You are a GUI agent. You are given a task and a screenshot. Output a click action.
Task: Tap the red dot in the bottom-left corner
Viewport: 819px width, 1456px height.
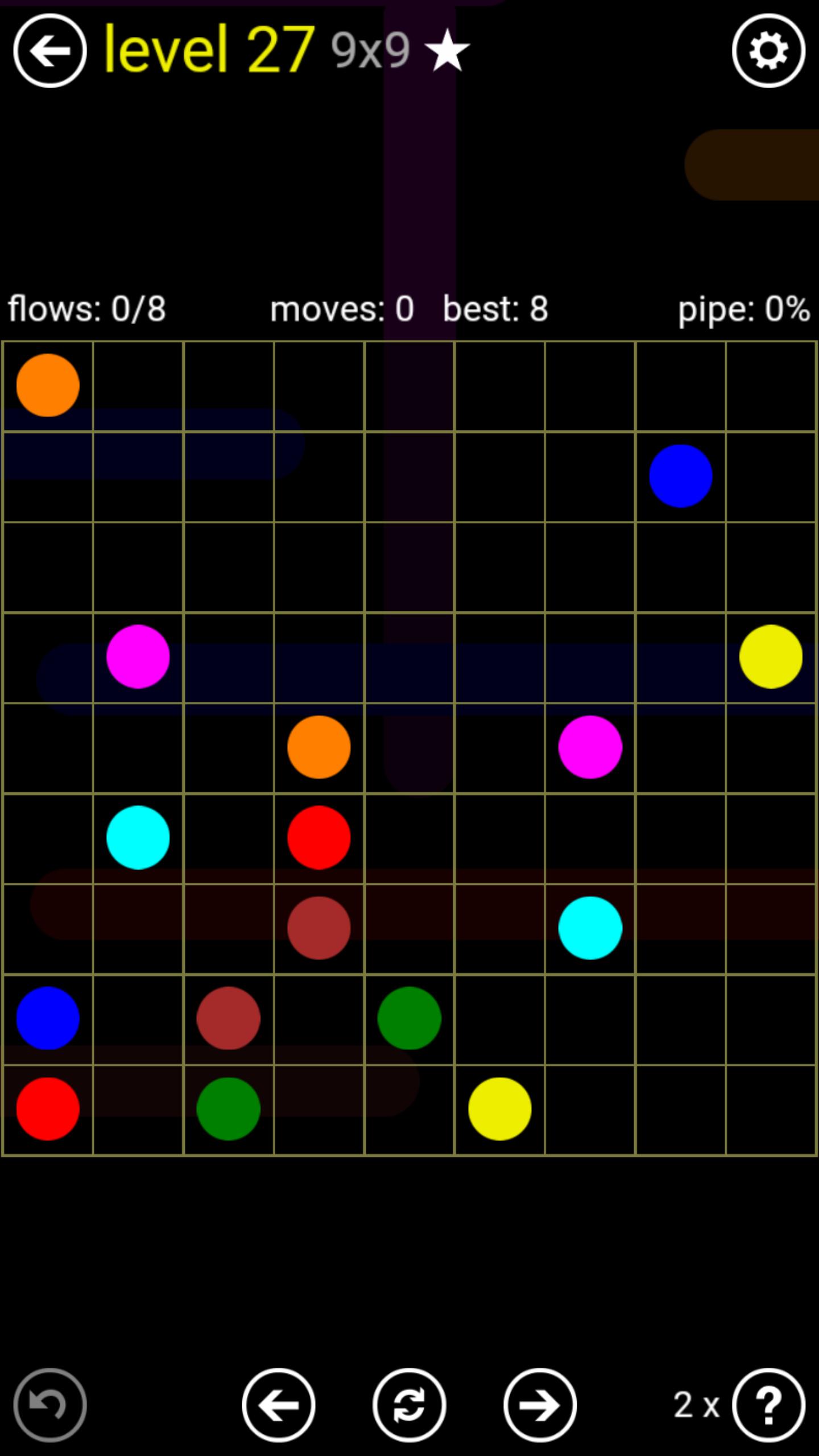(48, 1108)
